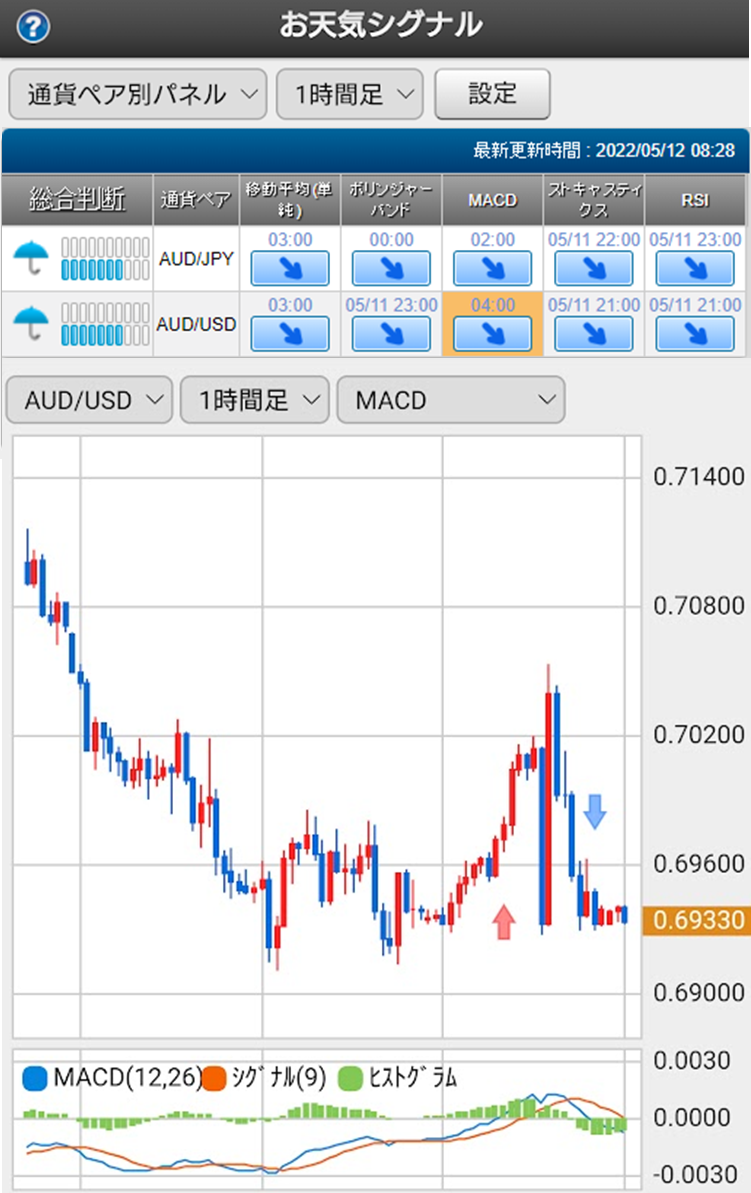This screenshot has width=751, height=1193.
Task: Select AUD/USD ストキャスティクス 05/11 21:00 signal
Action: tap(594, 333)
